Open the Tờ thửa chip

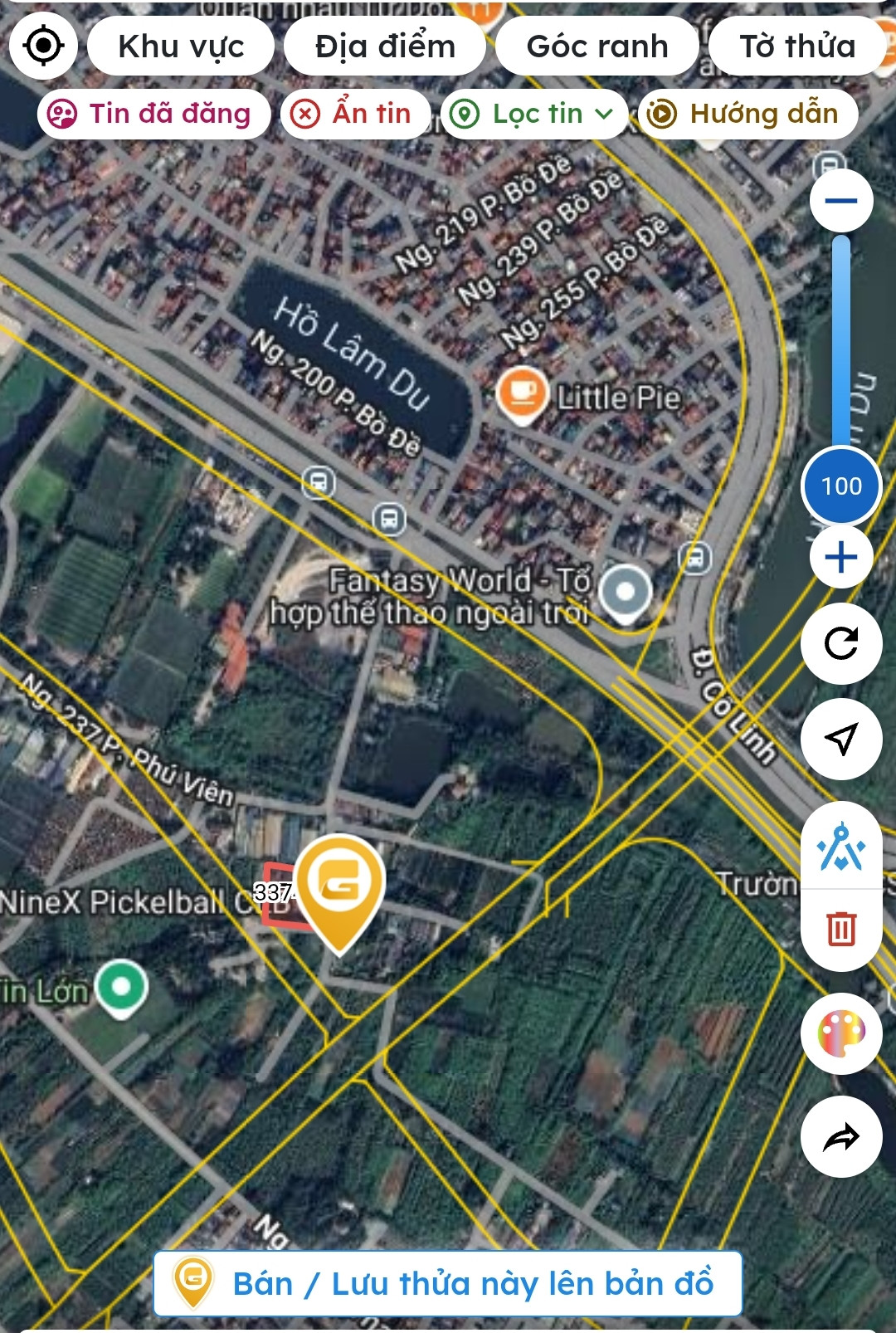797,46
